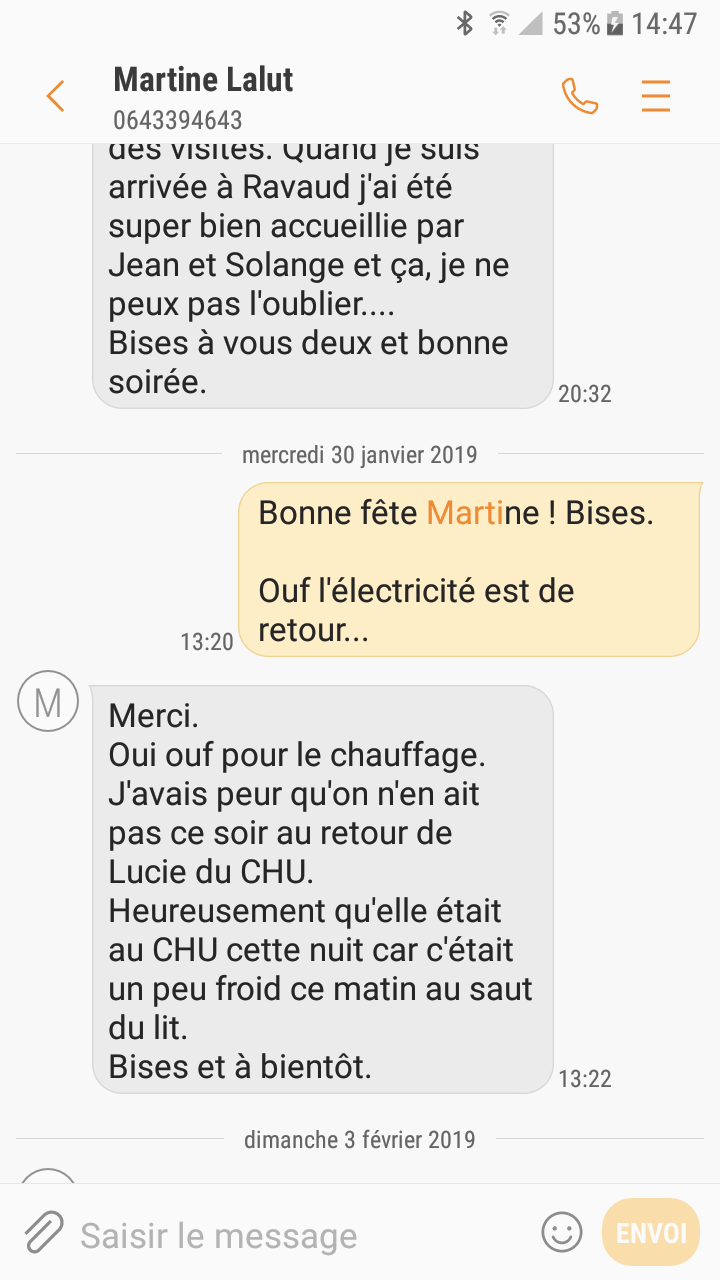720x1280 pixels.
Task: Tap the ENVOI send button
Action: coord(651,1232)
